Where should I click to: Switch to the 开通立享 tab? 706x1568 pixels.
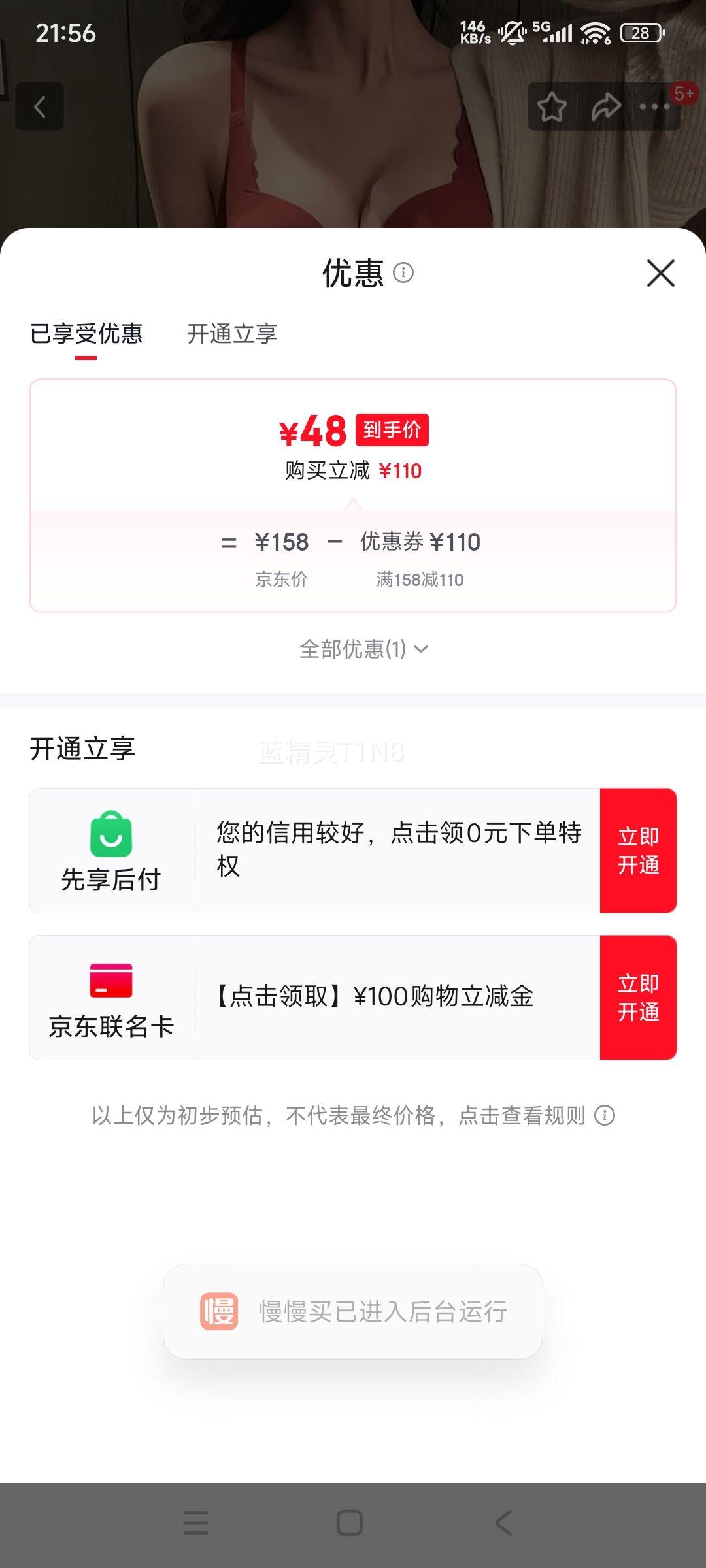point(232,334)
